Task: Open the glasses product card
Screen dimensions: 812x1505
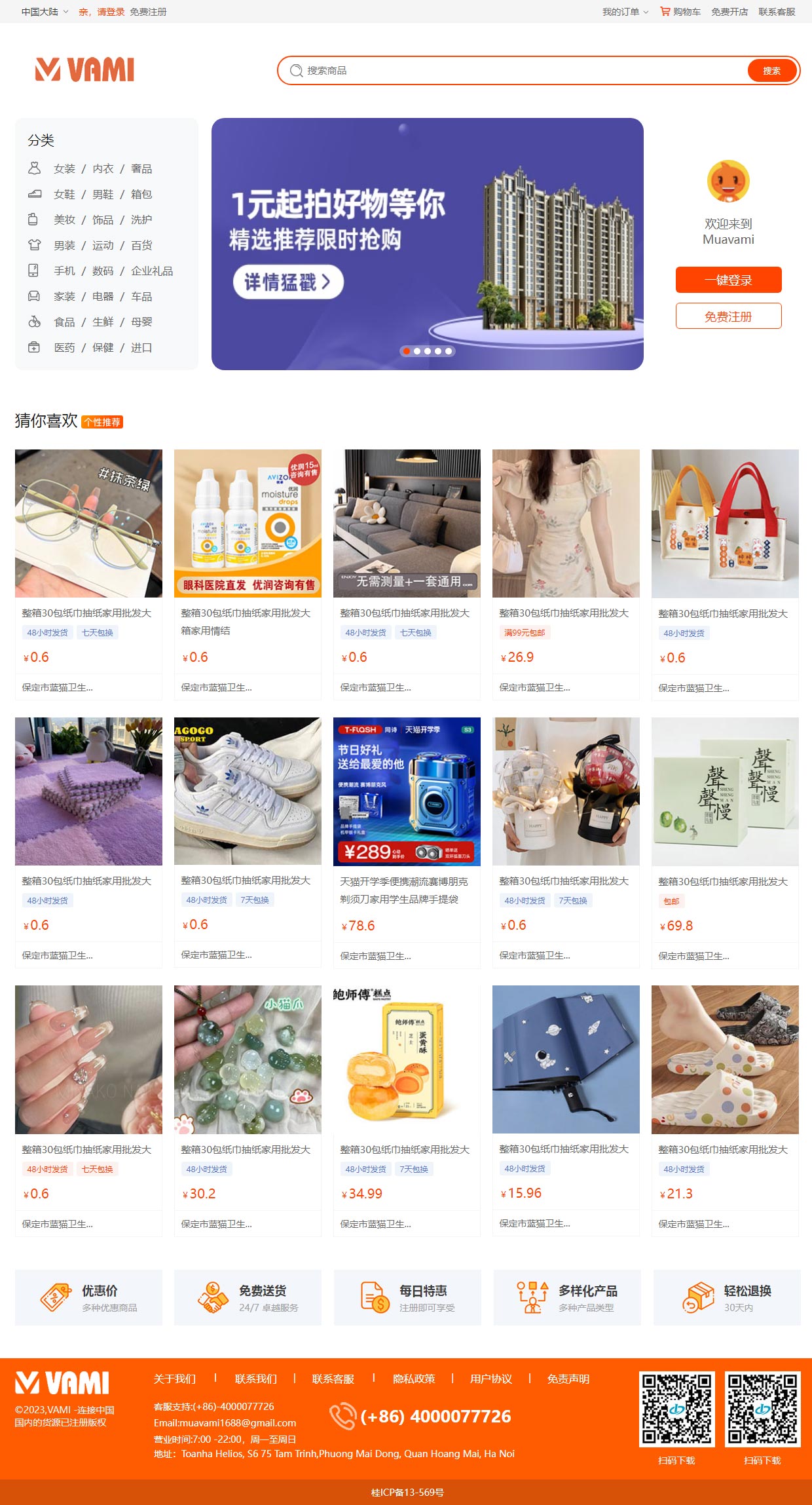Action: pos(88,575)
